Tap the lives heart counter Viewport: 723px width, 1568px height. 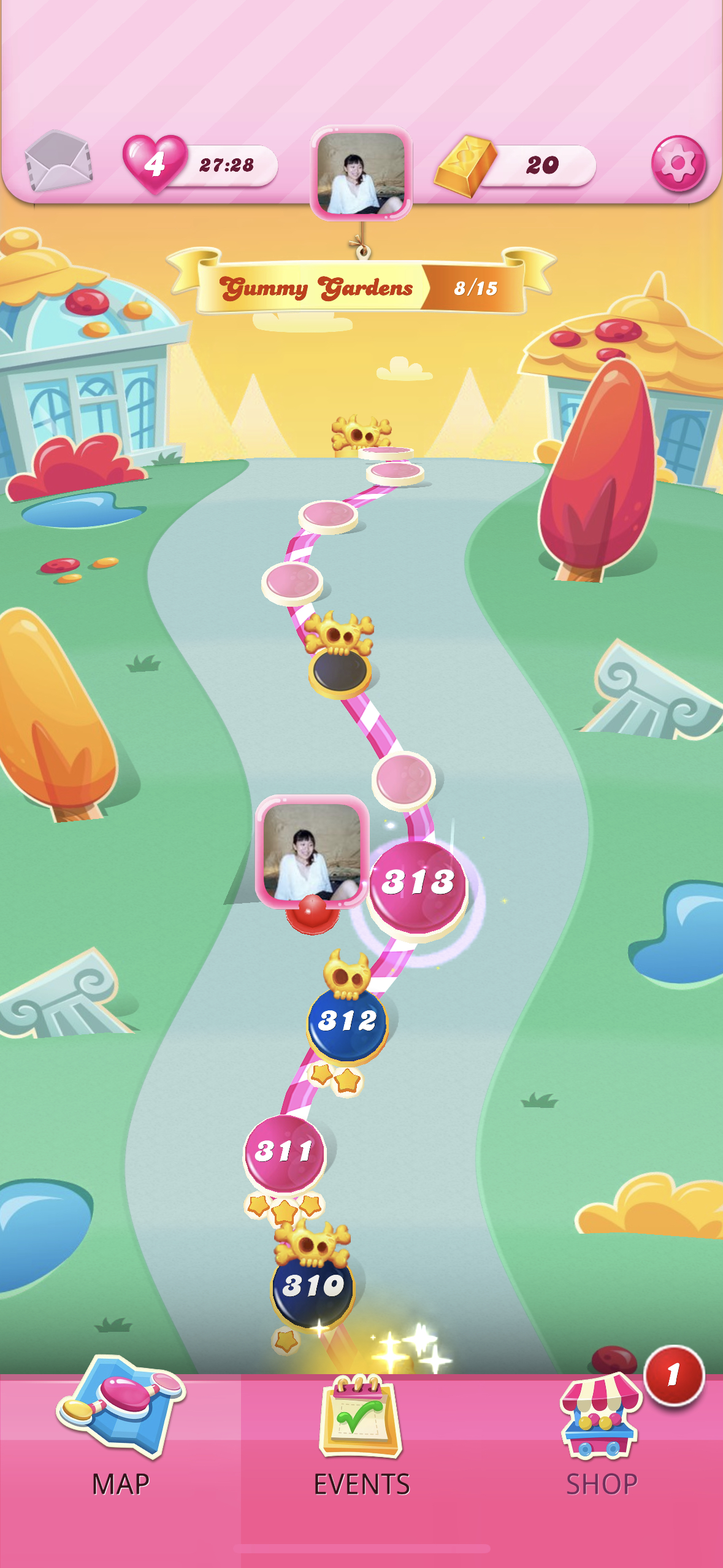click(155, 164)
